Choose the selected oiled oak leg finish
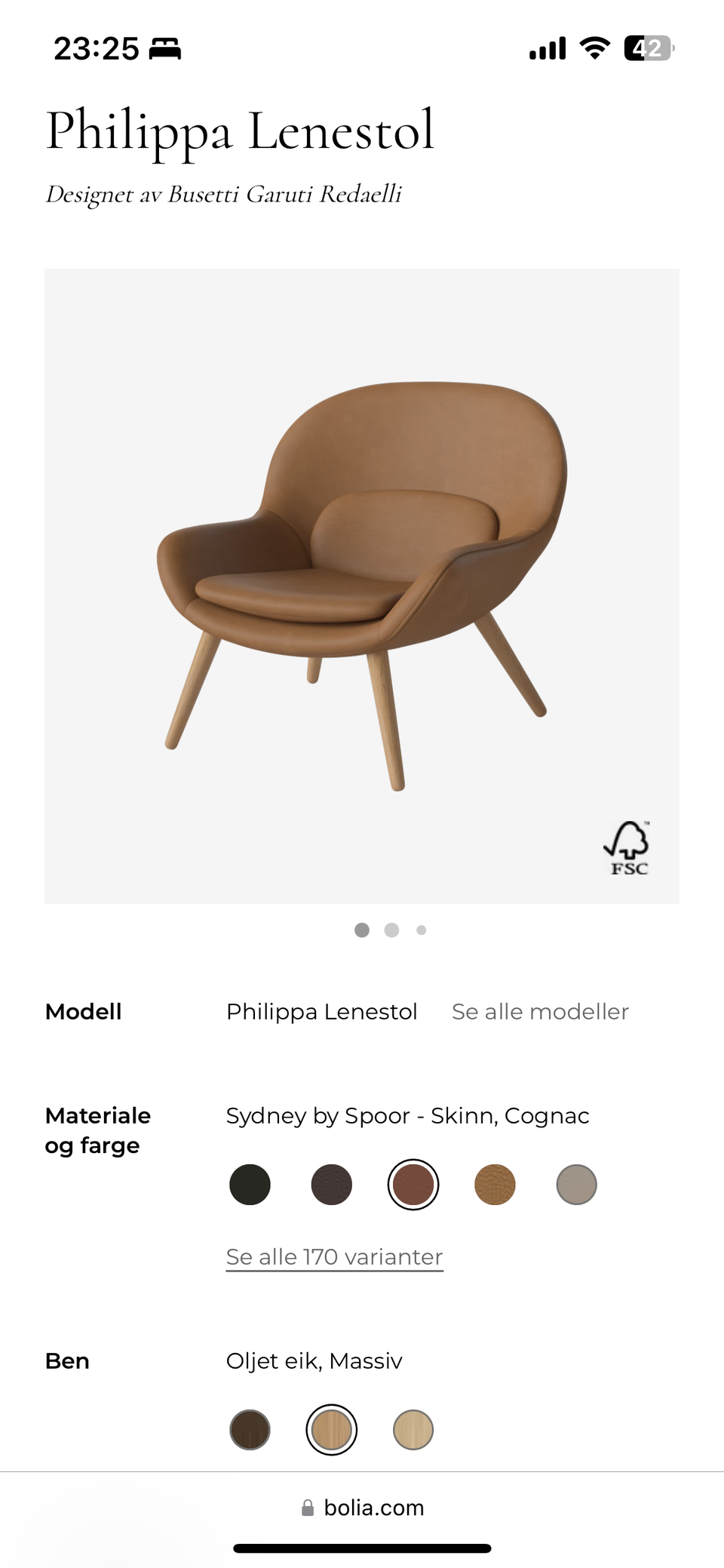The height and width of the screenshot is (1568, 724). 331,1428
